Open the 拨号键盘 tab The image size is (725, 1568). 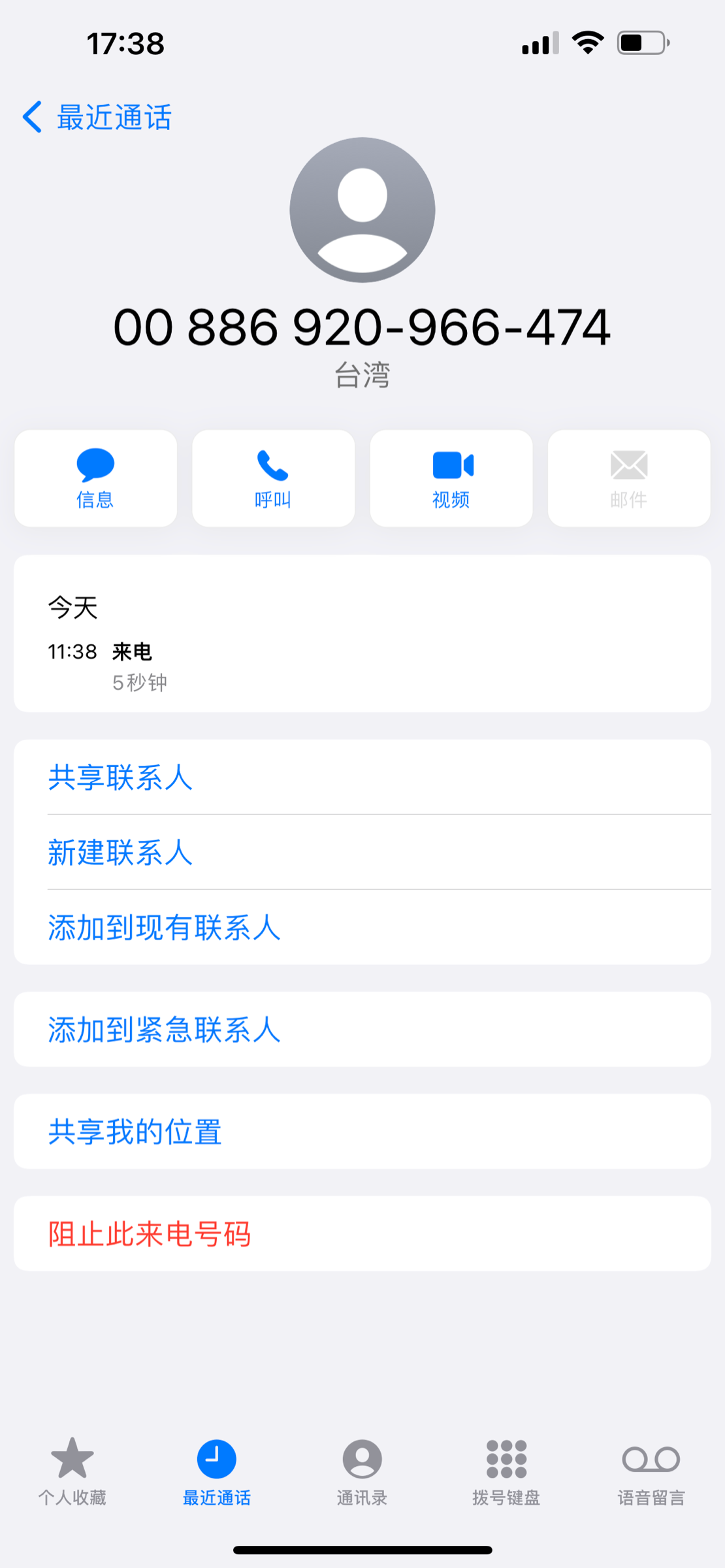pyautogui.click(x=506, y=1471)
